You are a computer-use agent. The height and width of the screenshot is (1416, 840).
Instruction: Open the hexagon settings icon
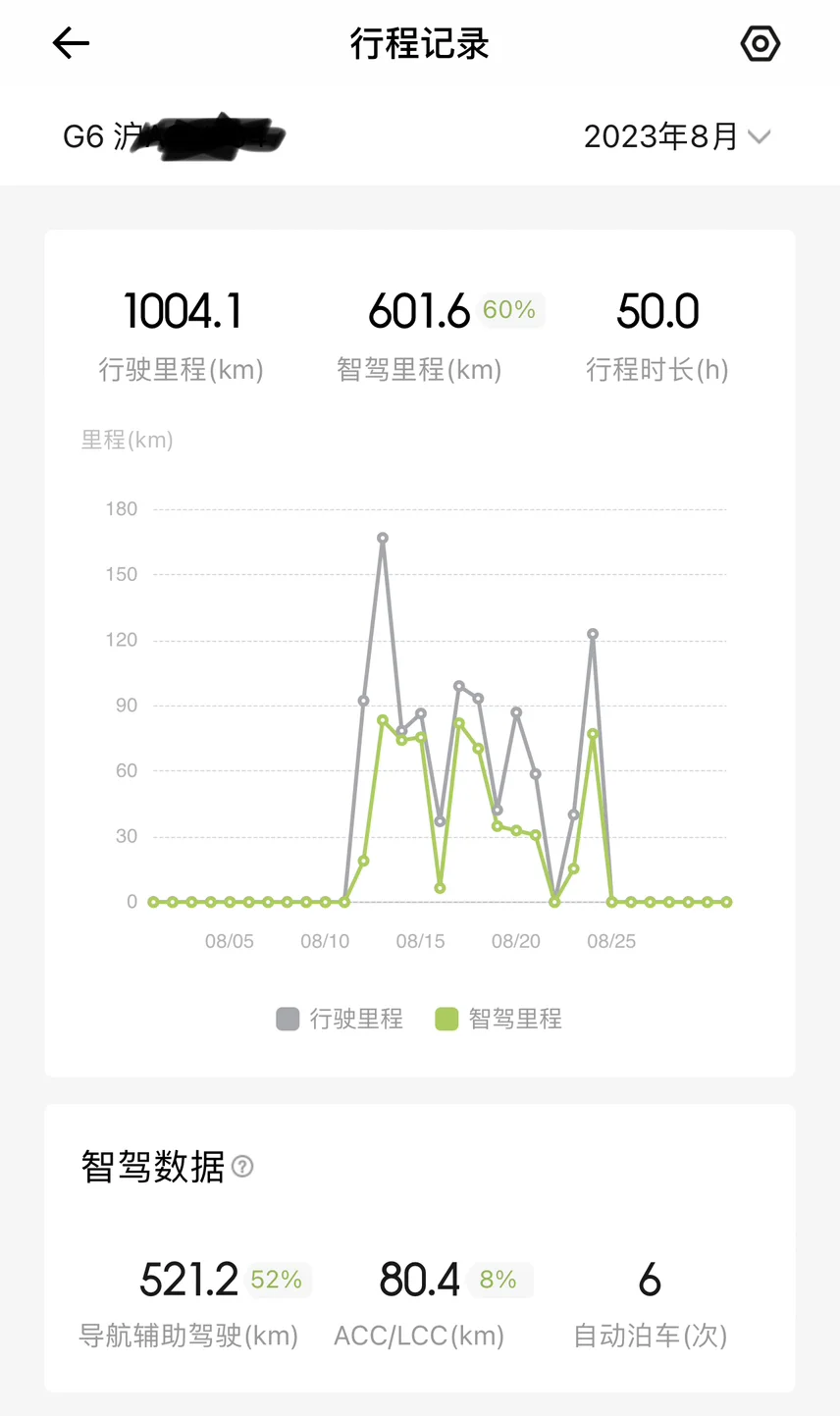point(760,43)
